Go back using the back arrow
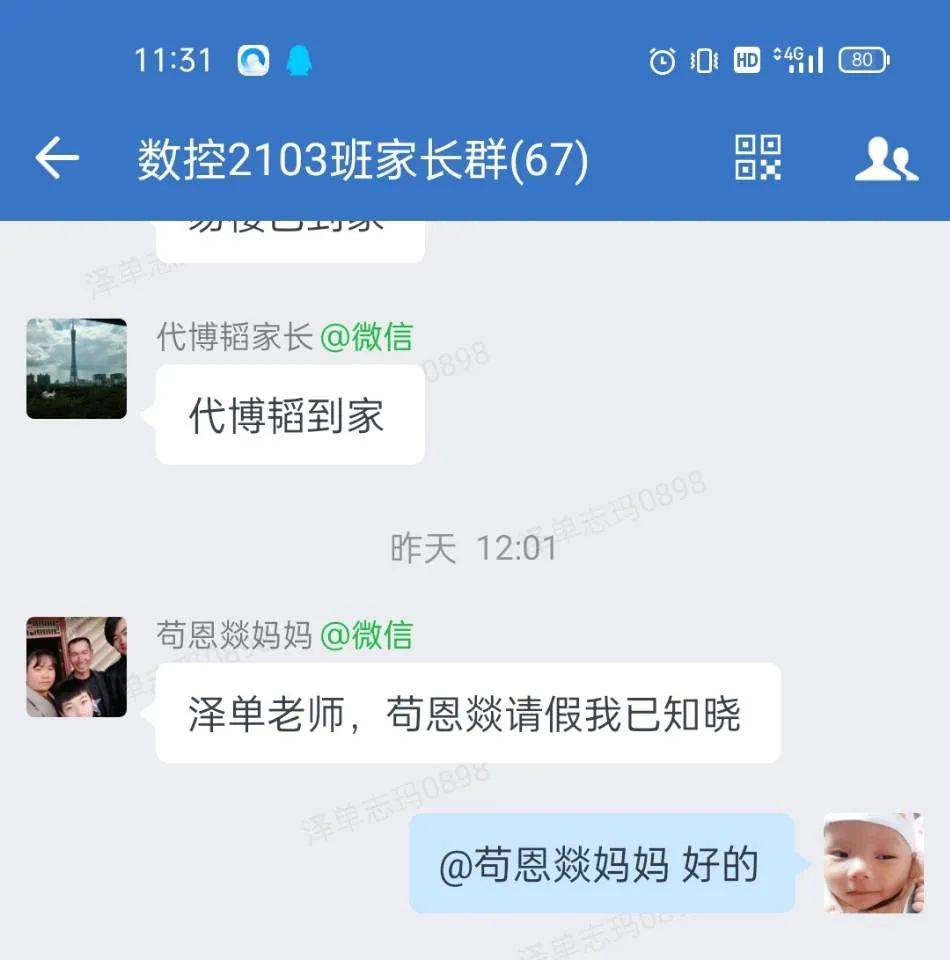Screen dimensions: 950x960 click(x=57, y=159)
